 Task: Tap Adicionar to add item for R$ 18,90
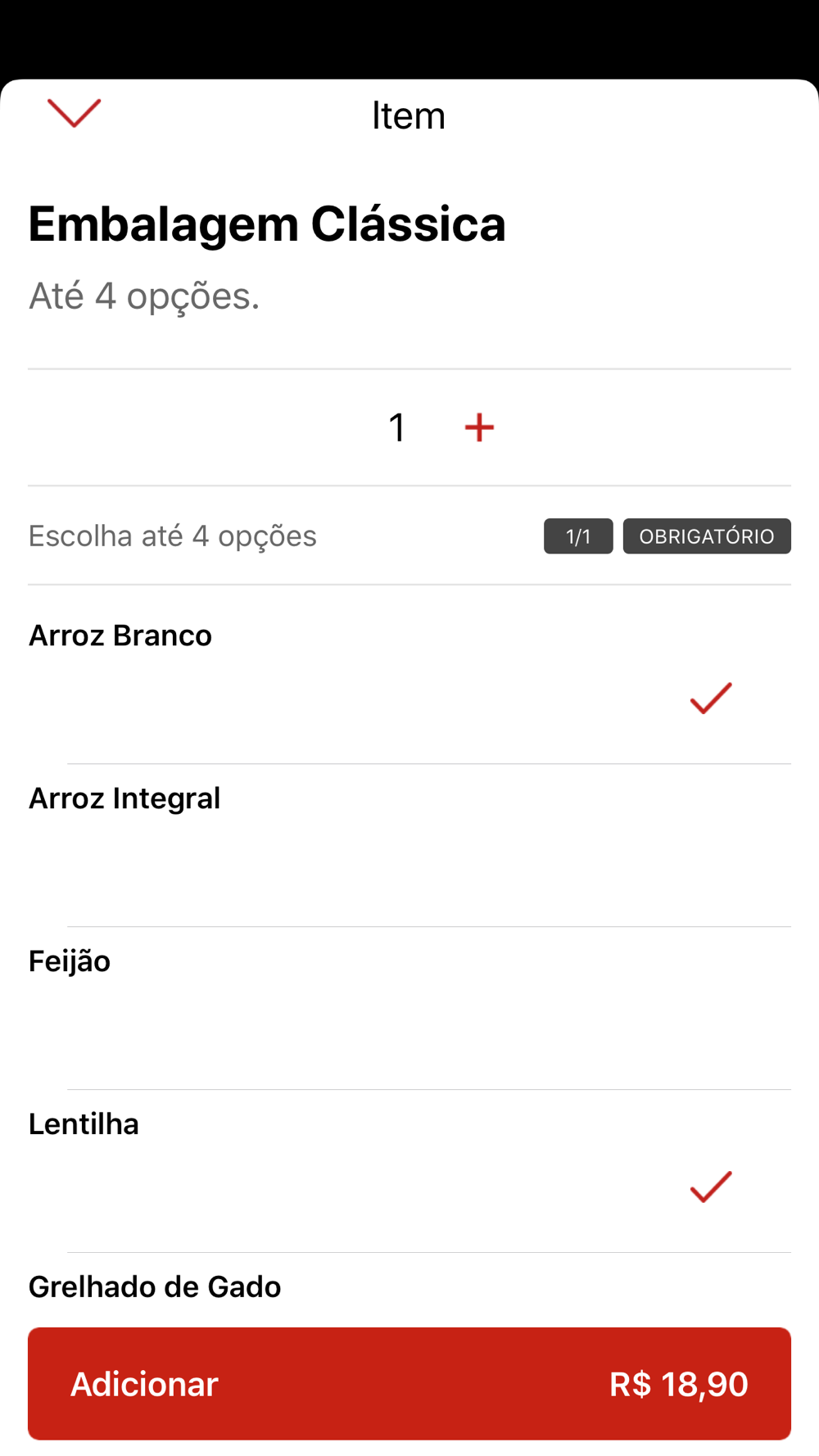[409, 1384]
